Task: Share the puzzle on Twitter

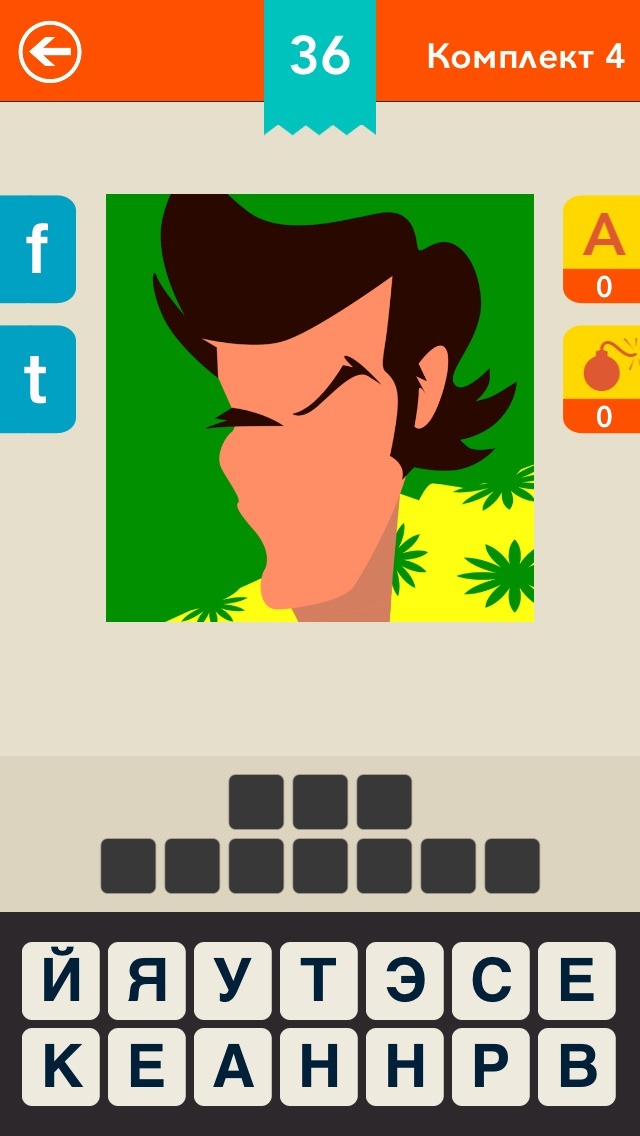Action: coord(37,379)
